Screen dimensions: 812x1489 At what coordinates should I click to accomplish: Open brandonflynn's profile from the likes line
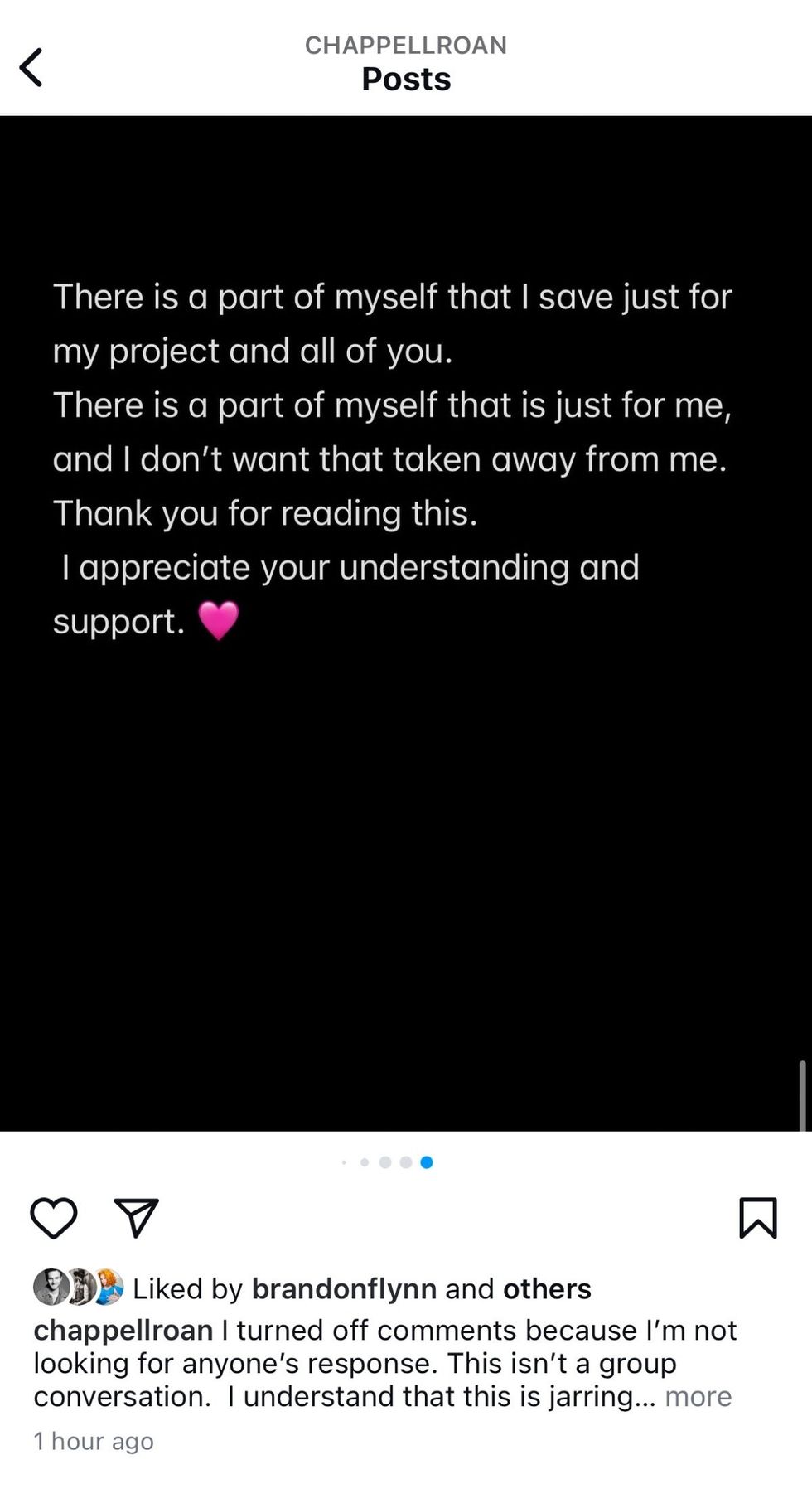(344, 1289)
